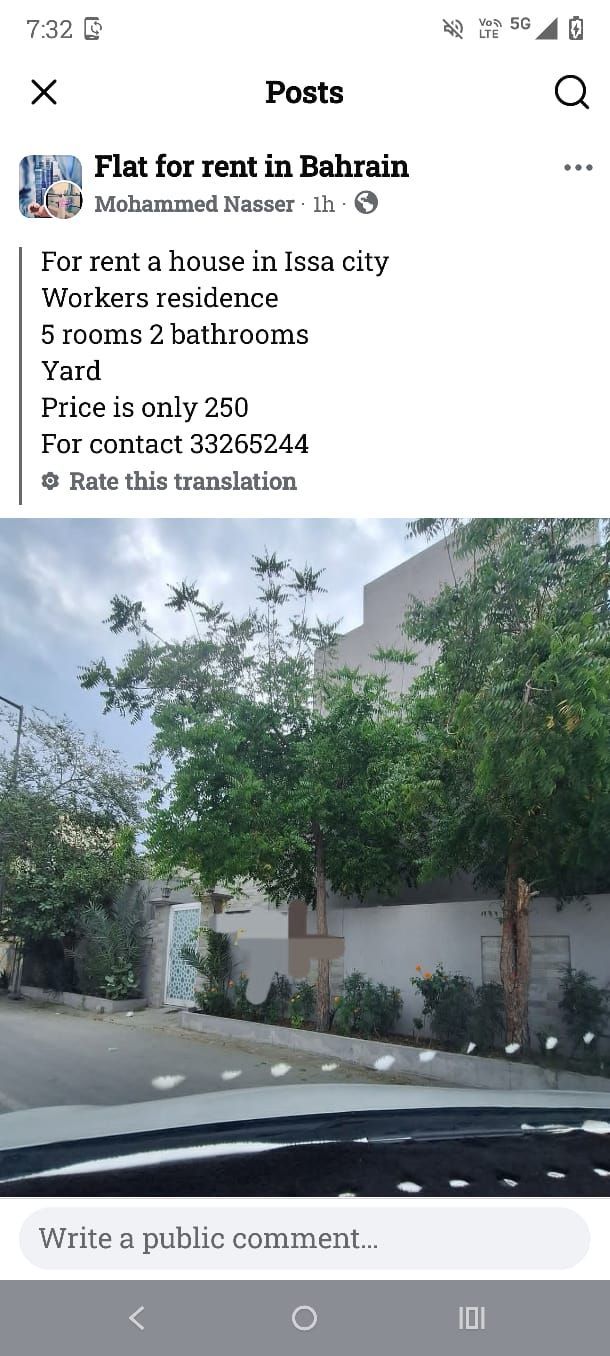View Mohammed Nasser's profile
Screen dimensions: 610x1356
tap(194, 204)
